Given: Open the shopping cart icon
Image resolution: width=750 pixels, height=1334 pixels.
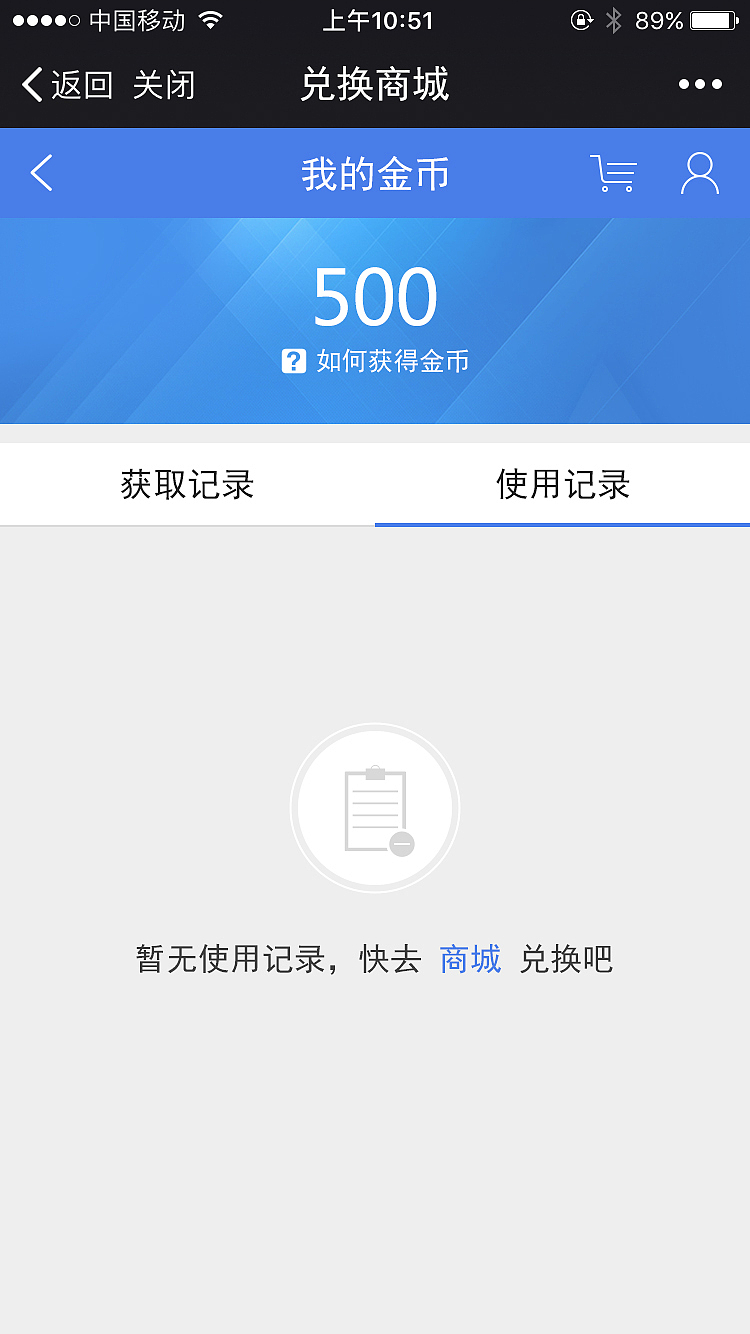Looking at the screenshot, I should tap(613, 172).
